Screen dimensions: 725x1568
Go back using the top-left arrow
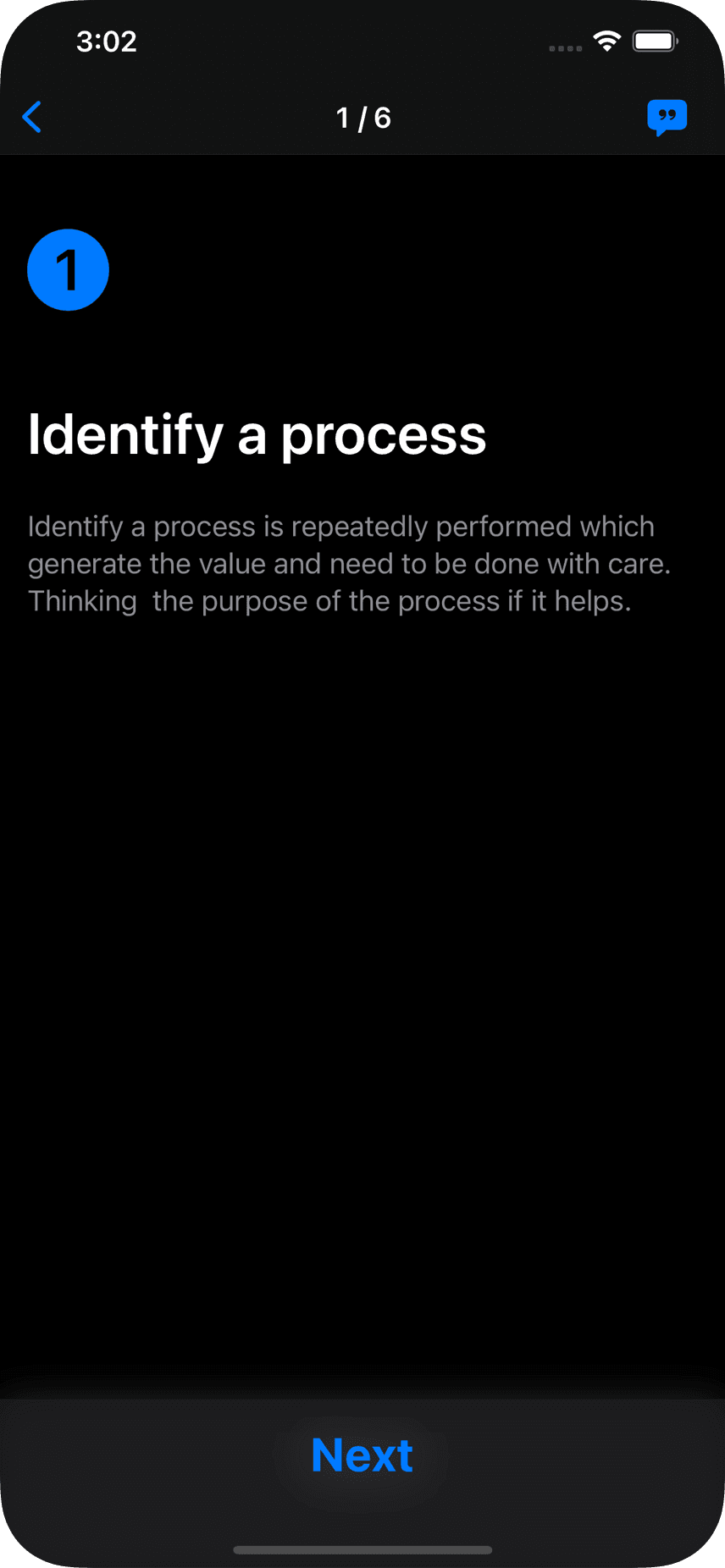32,118
